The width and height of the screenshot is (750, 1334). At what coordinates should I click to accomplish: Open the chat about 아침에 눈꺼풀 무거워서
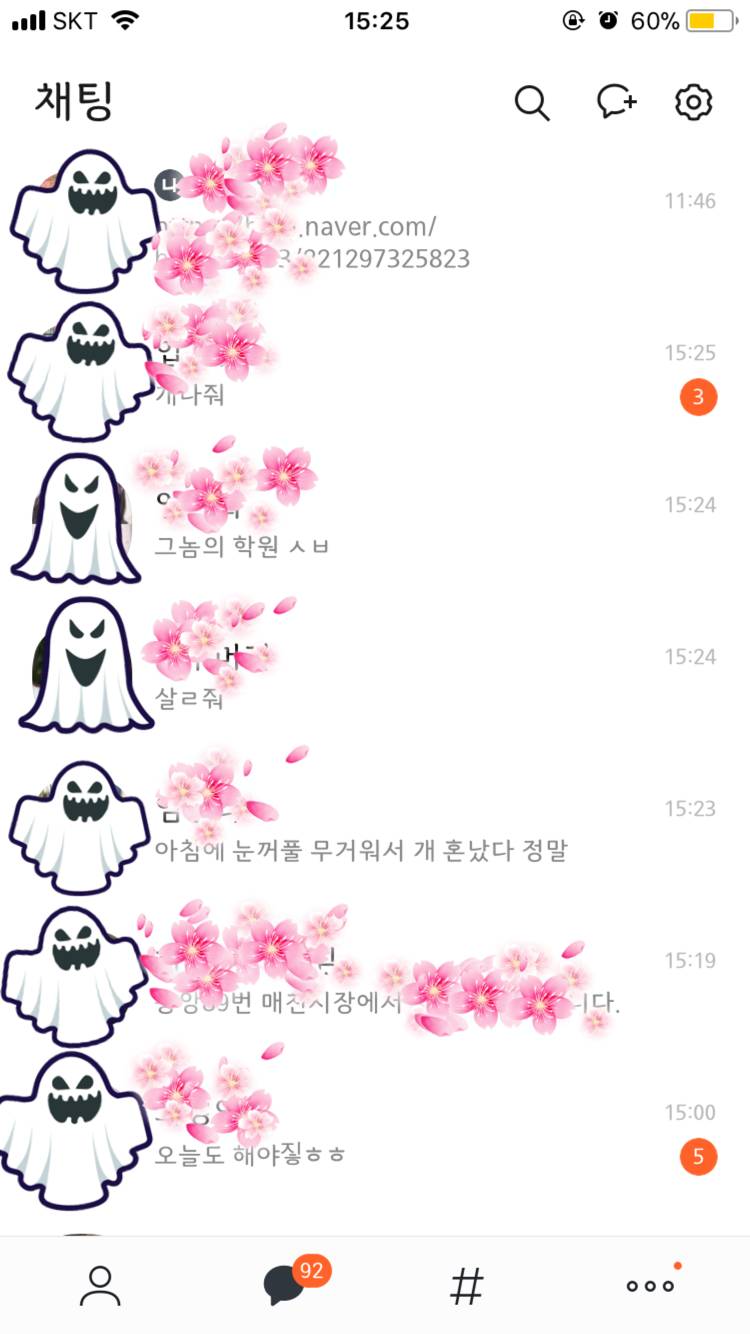[375, 820]
